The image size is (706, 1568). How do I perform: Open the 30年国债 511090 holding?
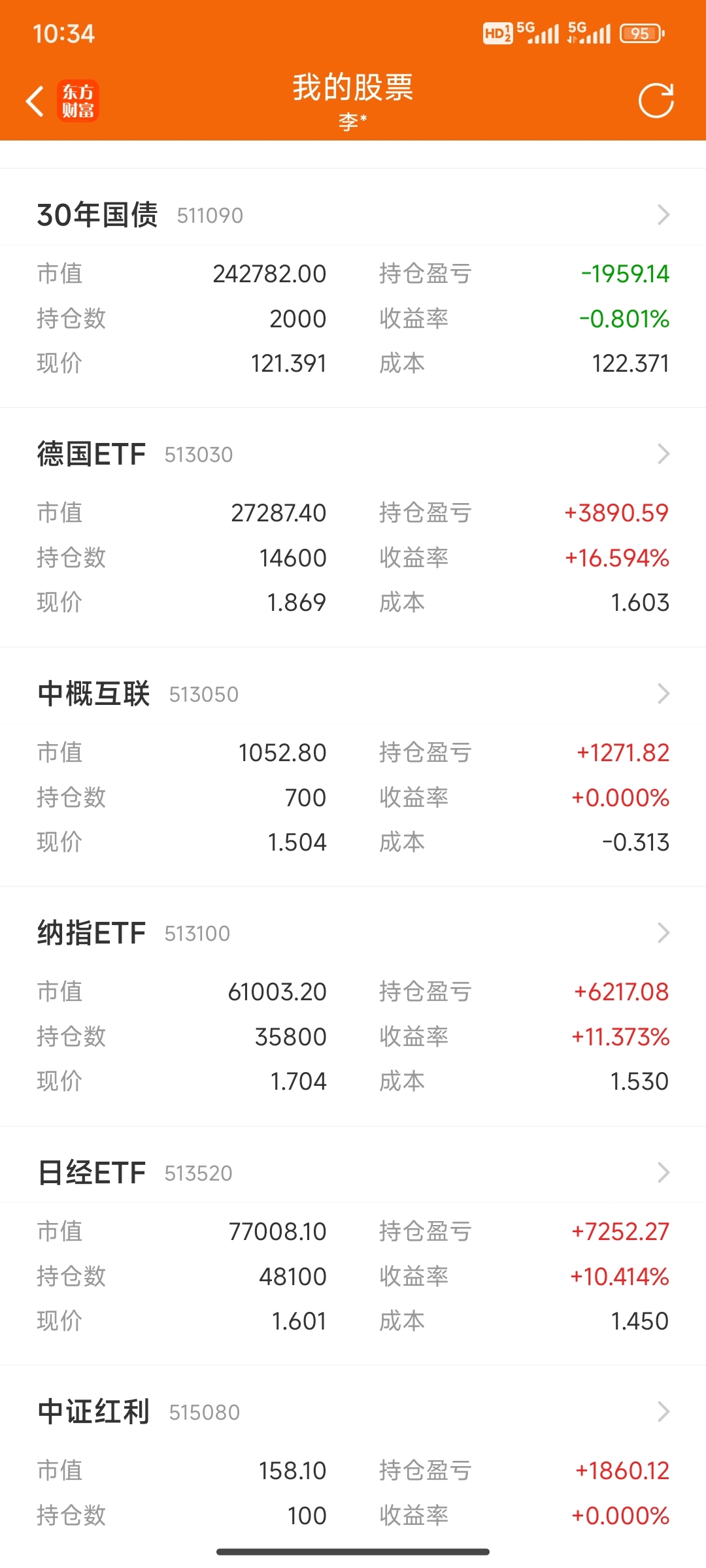click(x=353, y=214)
